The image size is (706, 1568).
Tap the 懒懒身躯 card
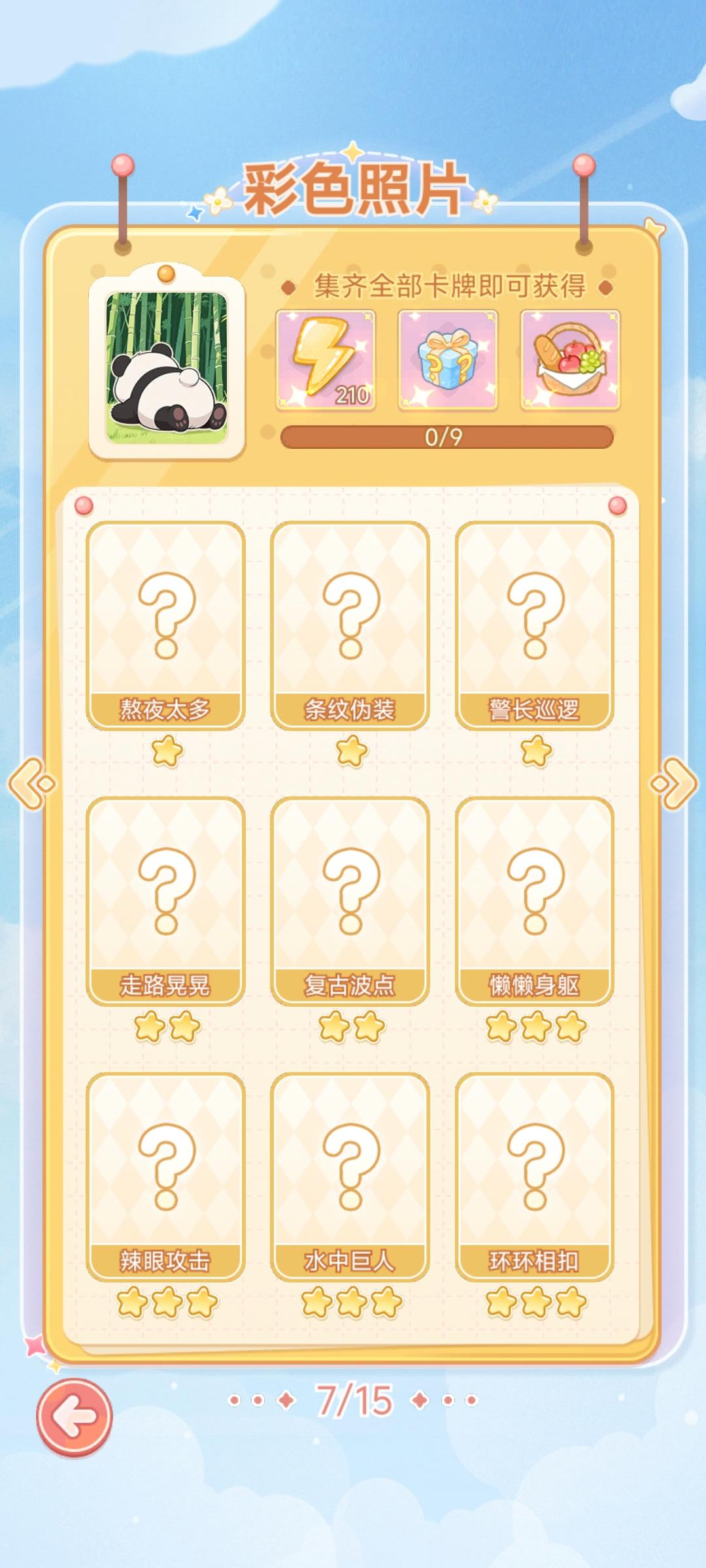pyautogui.click(x=534, y=900)
